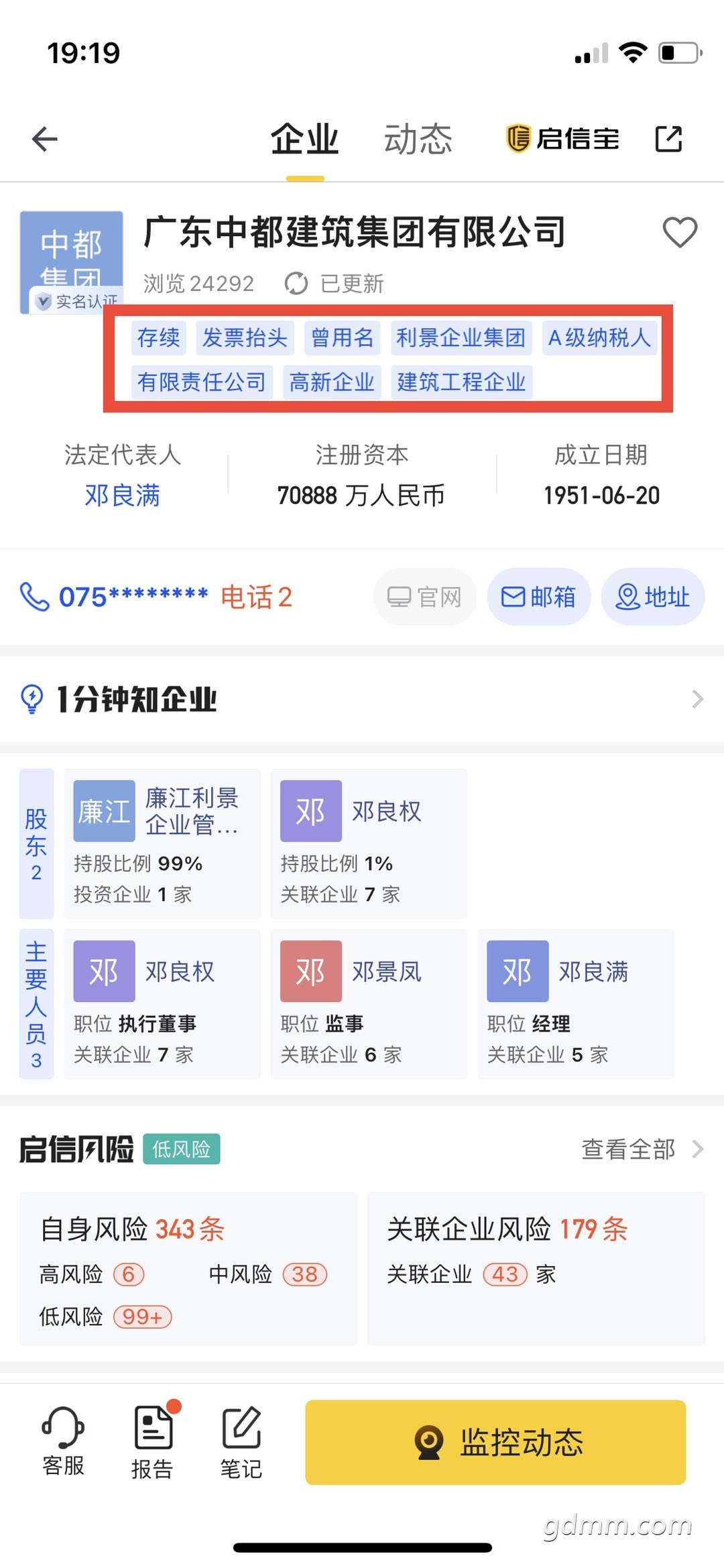Favorite this company with the heart
The width and height of the screenshot is (724, 1568).
680,232
